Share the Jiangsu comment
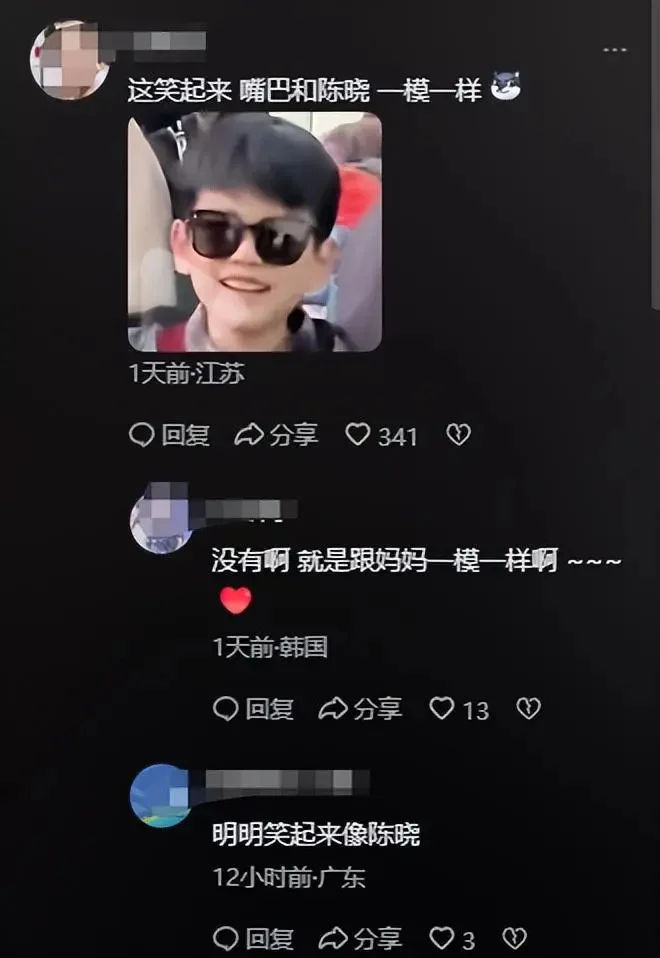Viewport: 660px width, 958px height. [276, 435]
